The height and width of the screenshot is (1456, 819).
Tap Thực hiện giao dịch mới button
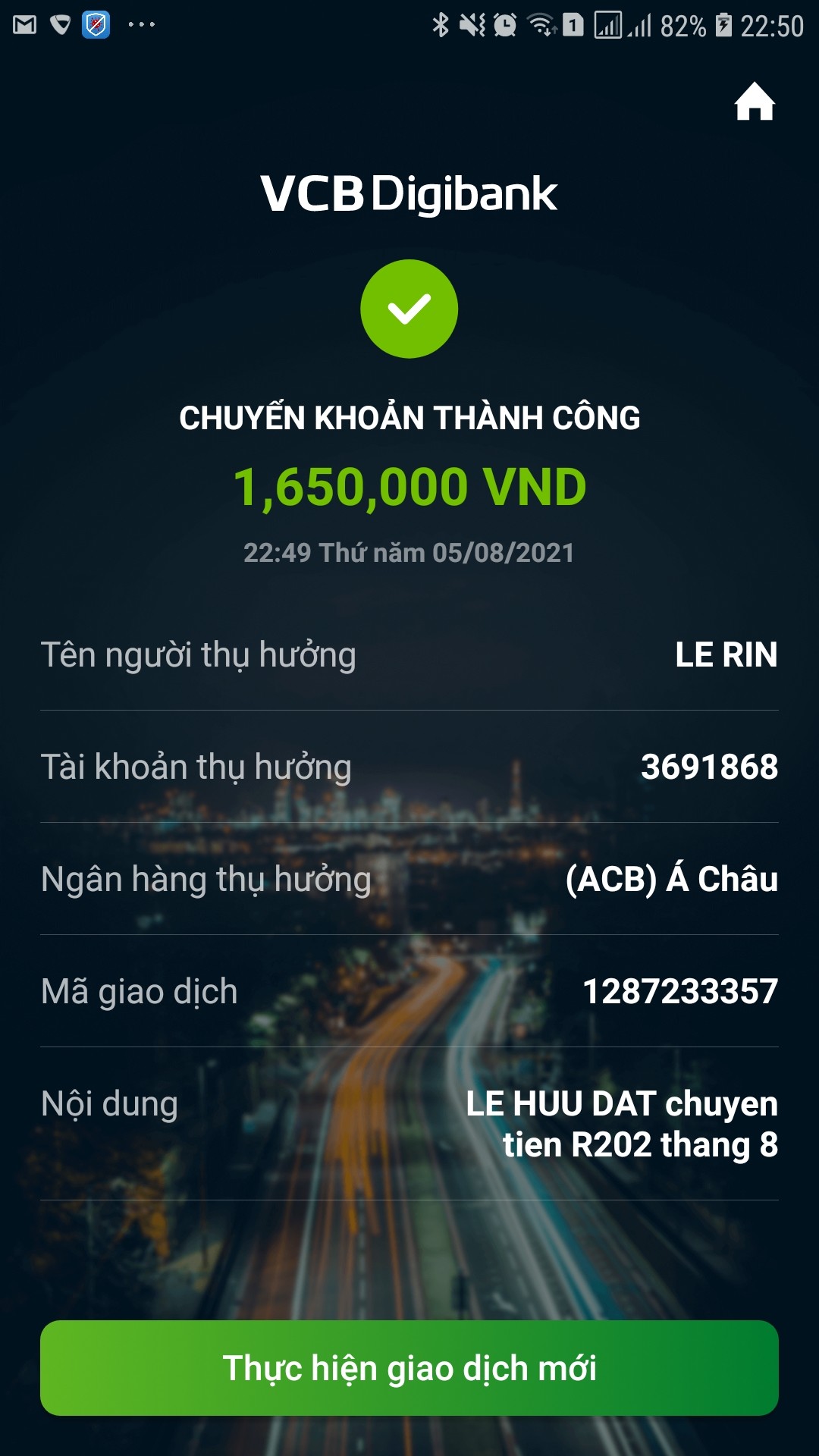pos(409,1368)
